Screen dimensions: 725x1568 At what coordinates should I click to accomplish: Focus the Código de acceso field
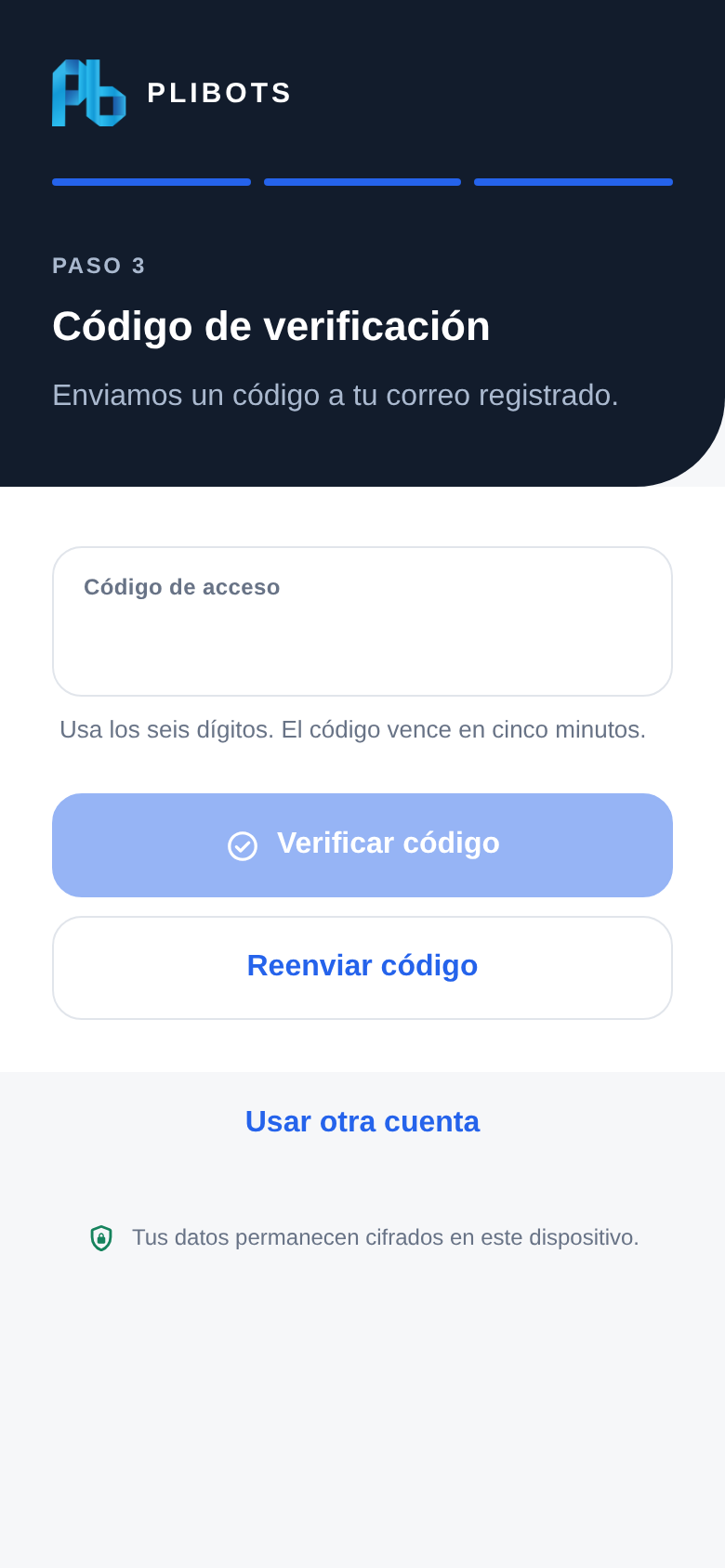tap(362, 621)
